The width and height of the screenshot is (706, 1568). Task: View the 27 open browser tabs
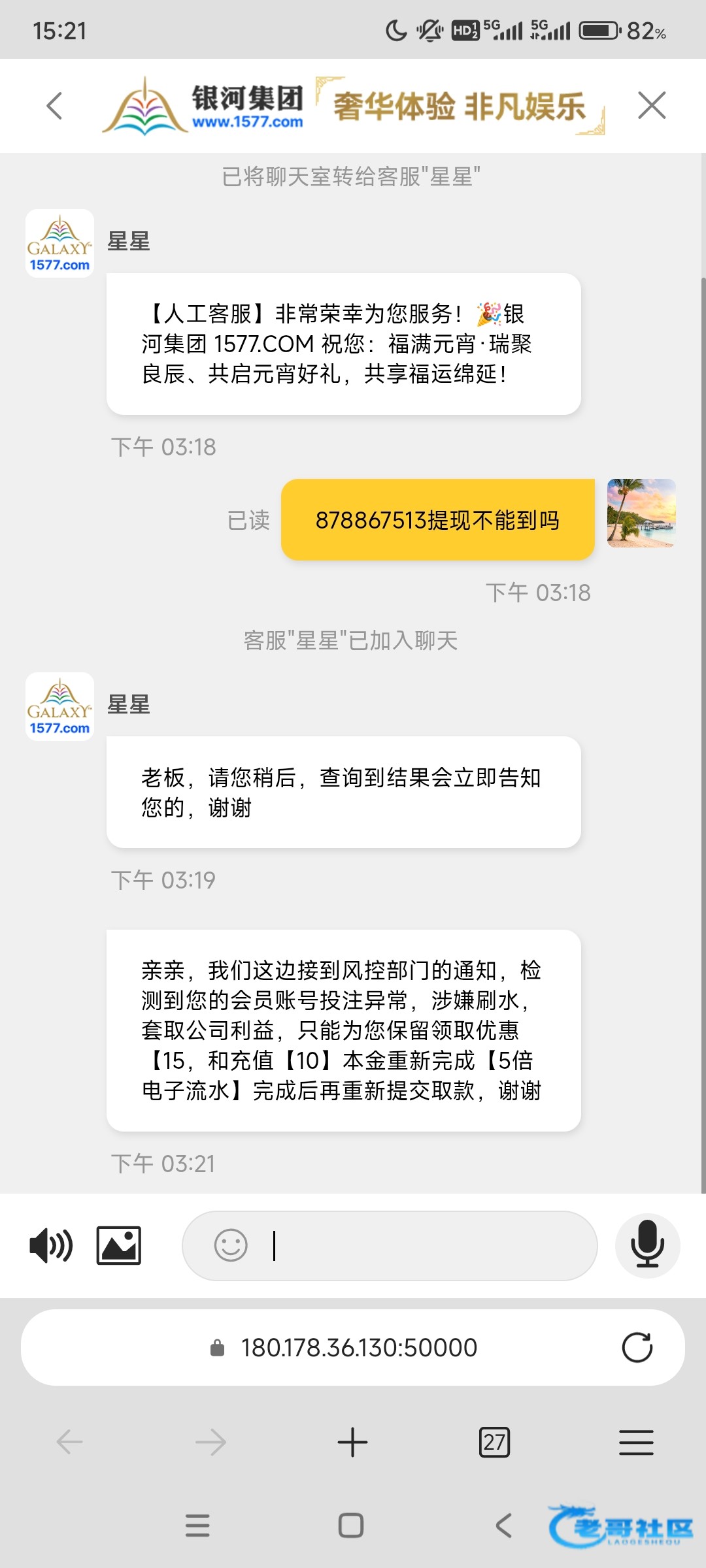pyautogui.click(x=494, y=1442)
